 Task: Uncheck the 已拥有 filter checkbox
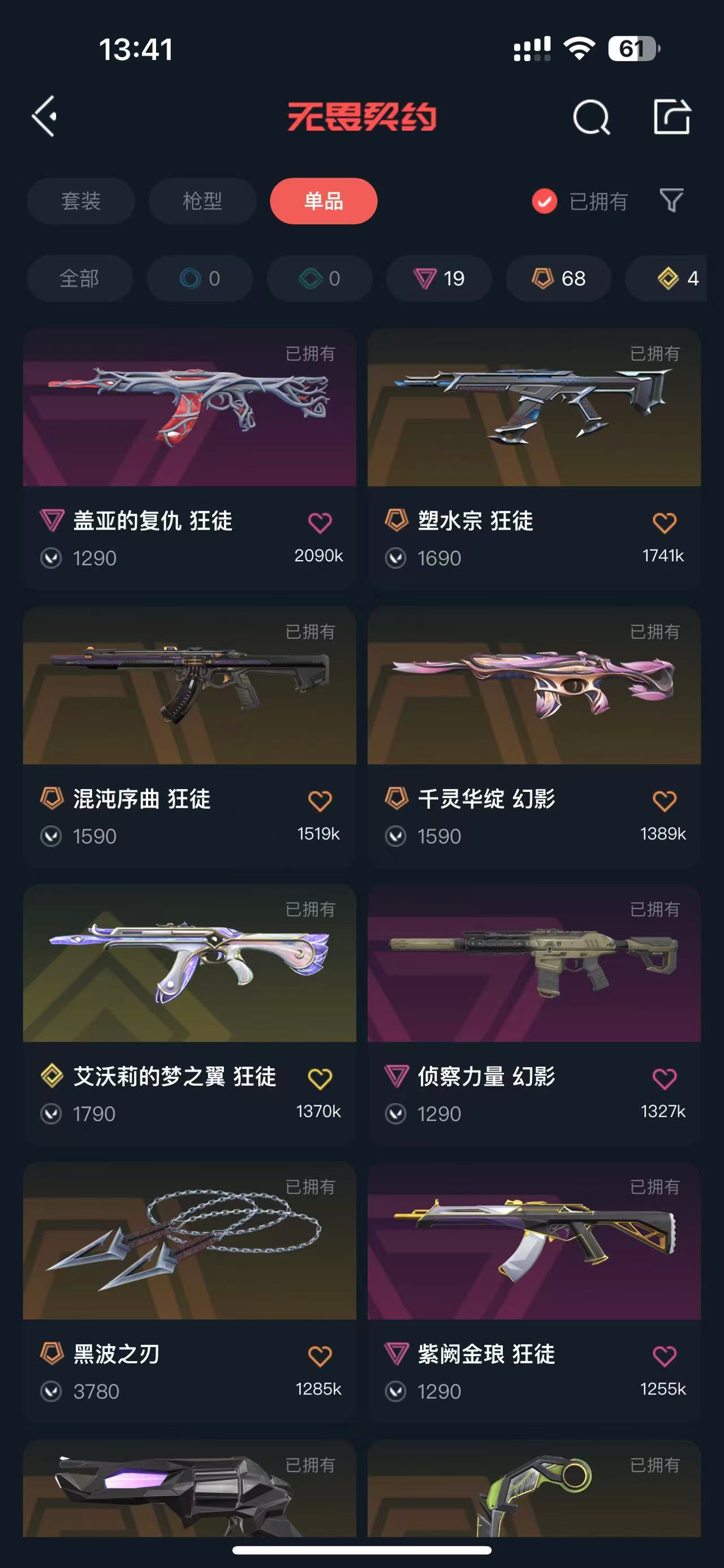[x=544, y=201]
